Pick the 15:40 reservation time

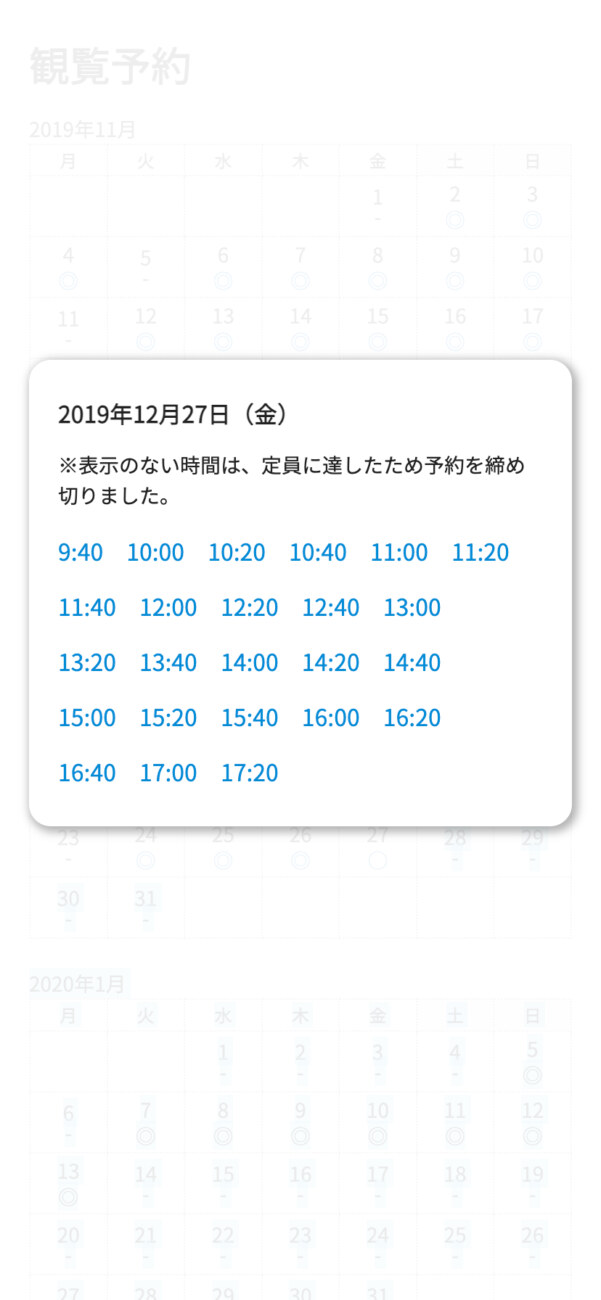tap(249, 718)
